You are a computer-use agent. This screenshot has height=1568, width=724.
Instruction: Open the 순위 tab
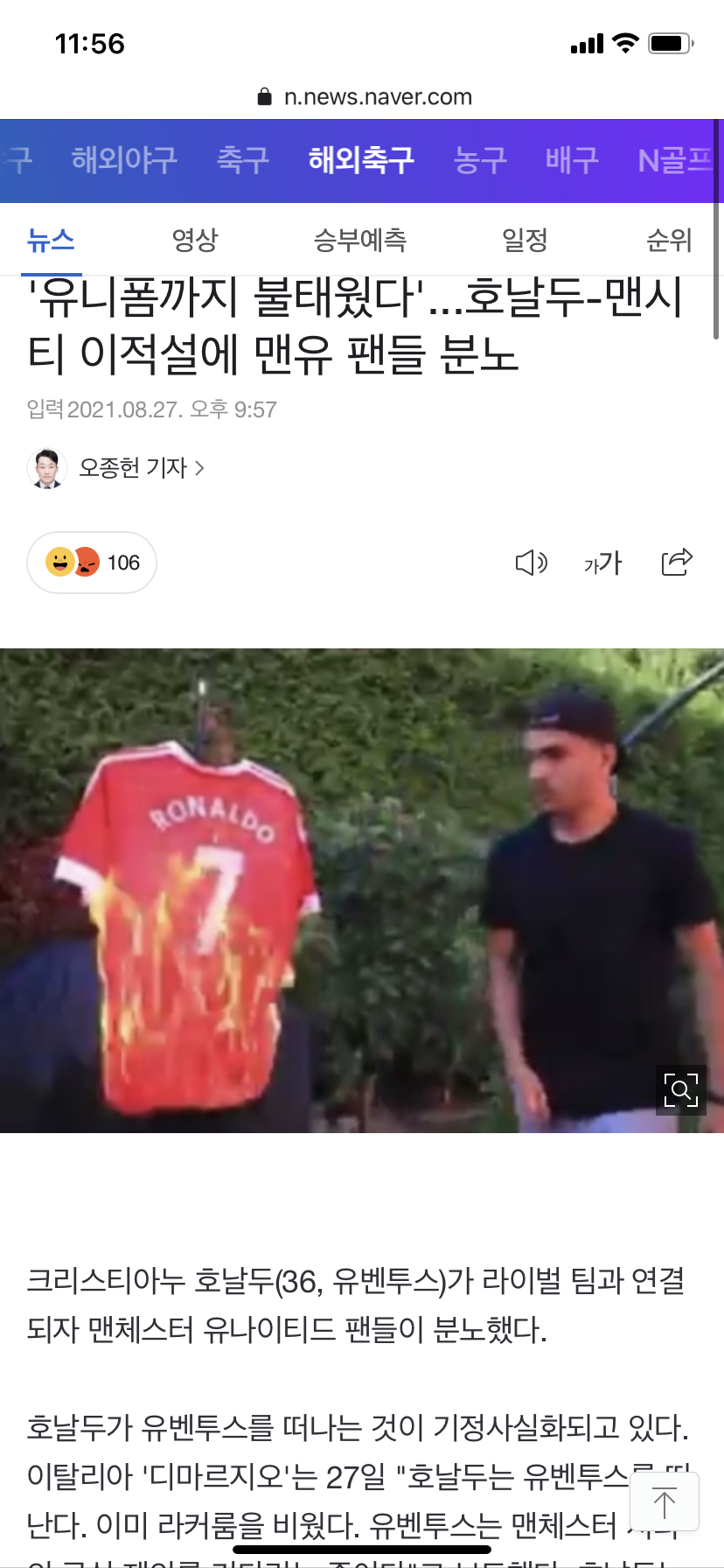pos(669,240)
